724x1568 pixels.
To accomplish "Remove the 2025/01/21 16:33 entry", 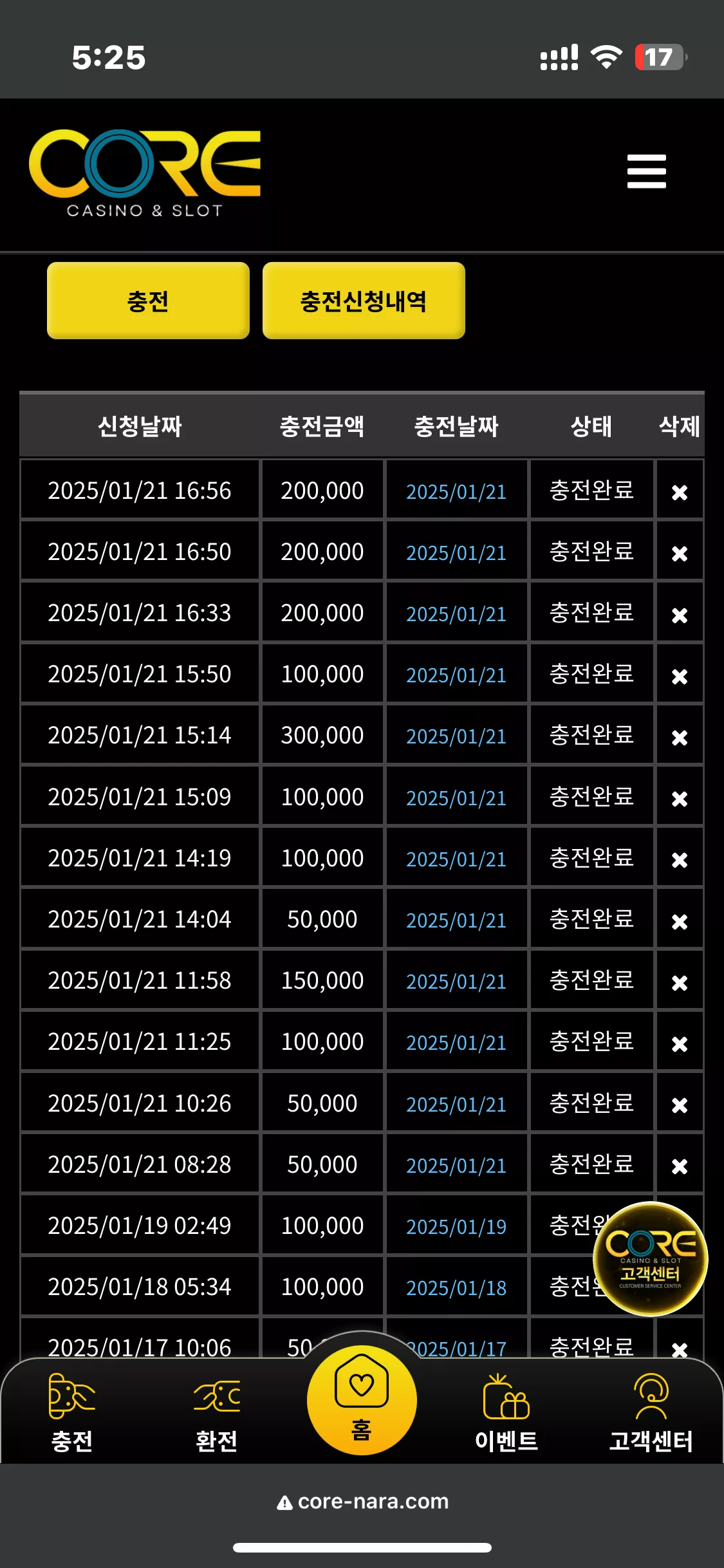I will [x=680, y=615].
